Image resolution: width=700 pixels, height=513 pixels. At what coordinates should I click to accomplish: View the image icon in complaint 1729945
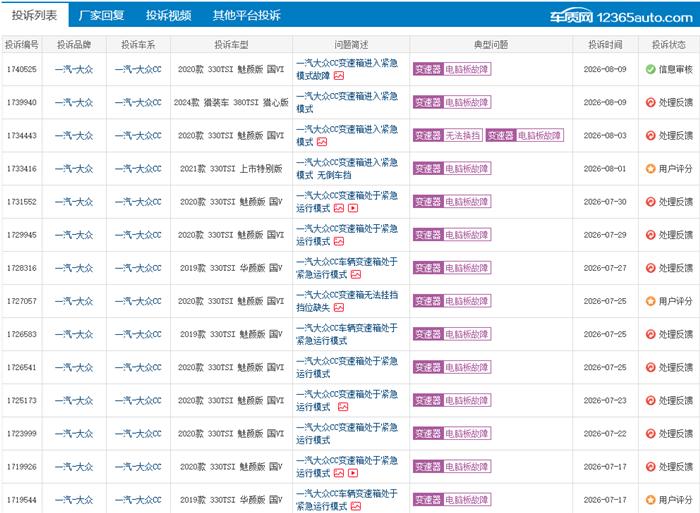point(339,242)
